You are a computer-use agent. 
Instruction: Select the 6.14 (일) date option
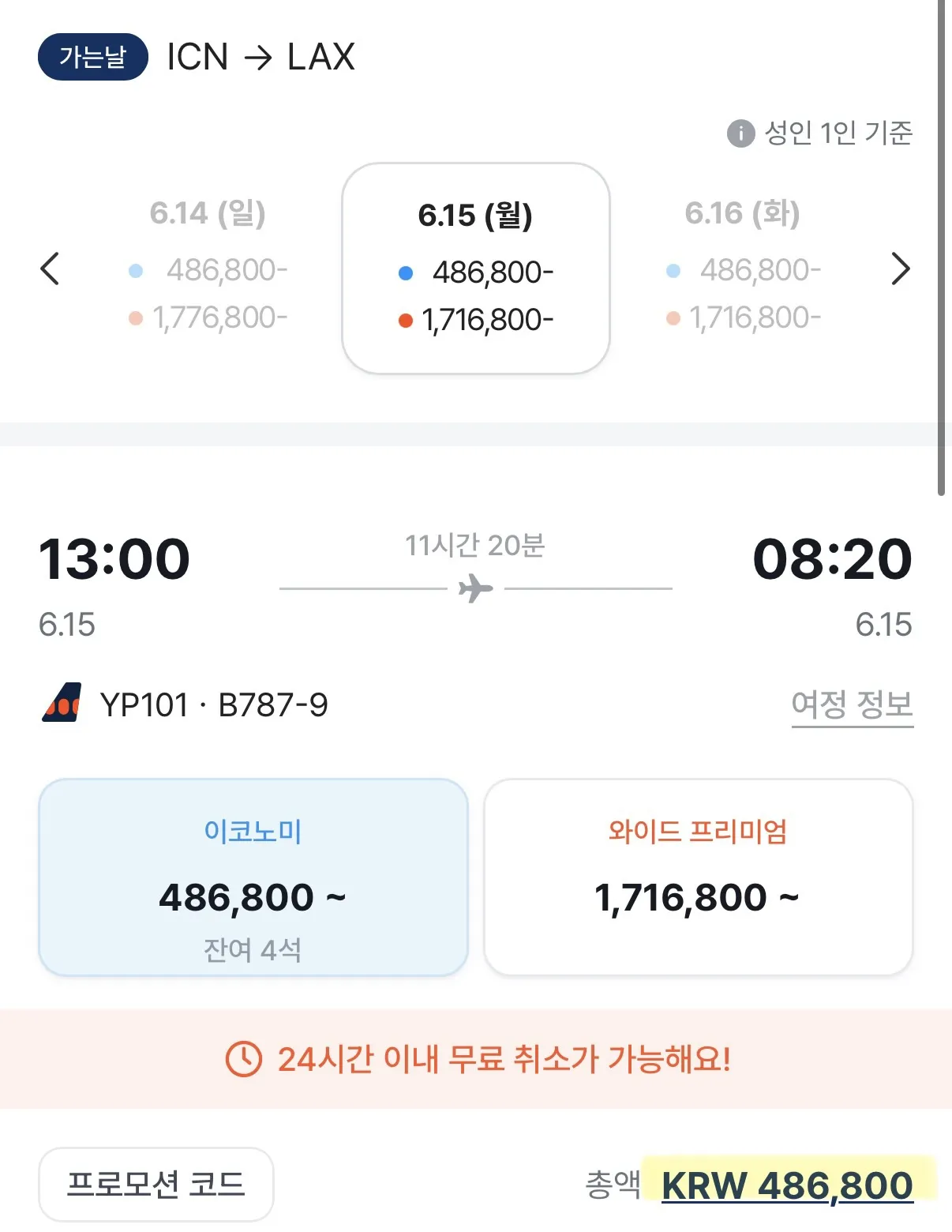pos(209,265)
